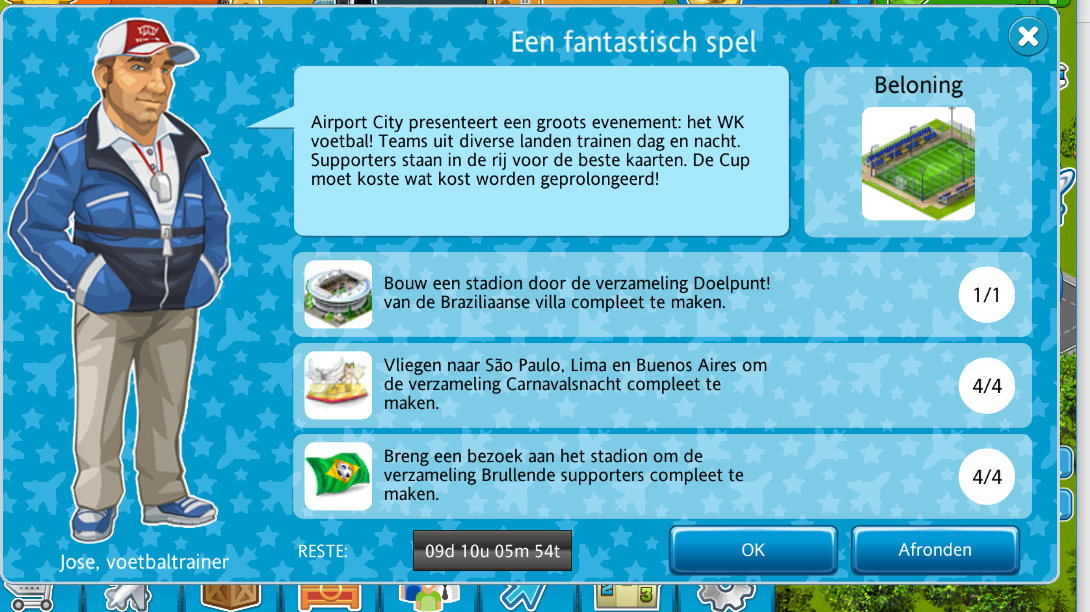
Task: Select the Vliegen naar São Paulo quest row
Action: 660,385
